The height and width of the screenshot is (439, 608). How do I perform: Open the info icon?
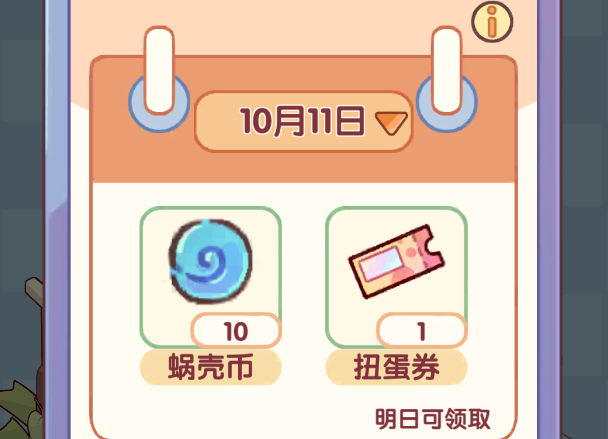(491, 22)
